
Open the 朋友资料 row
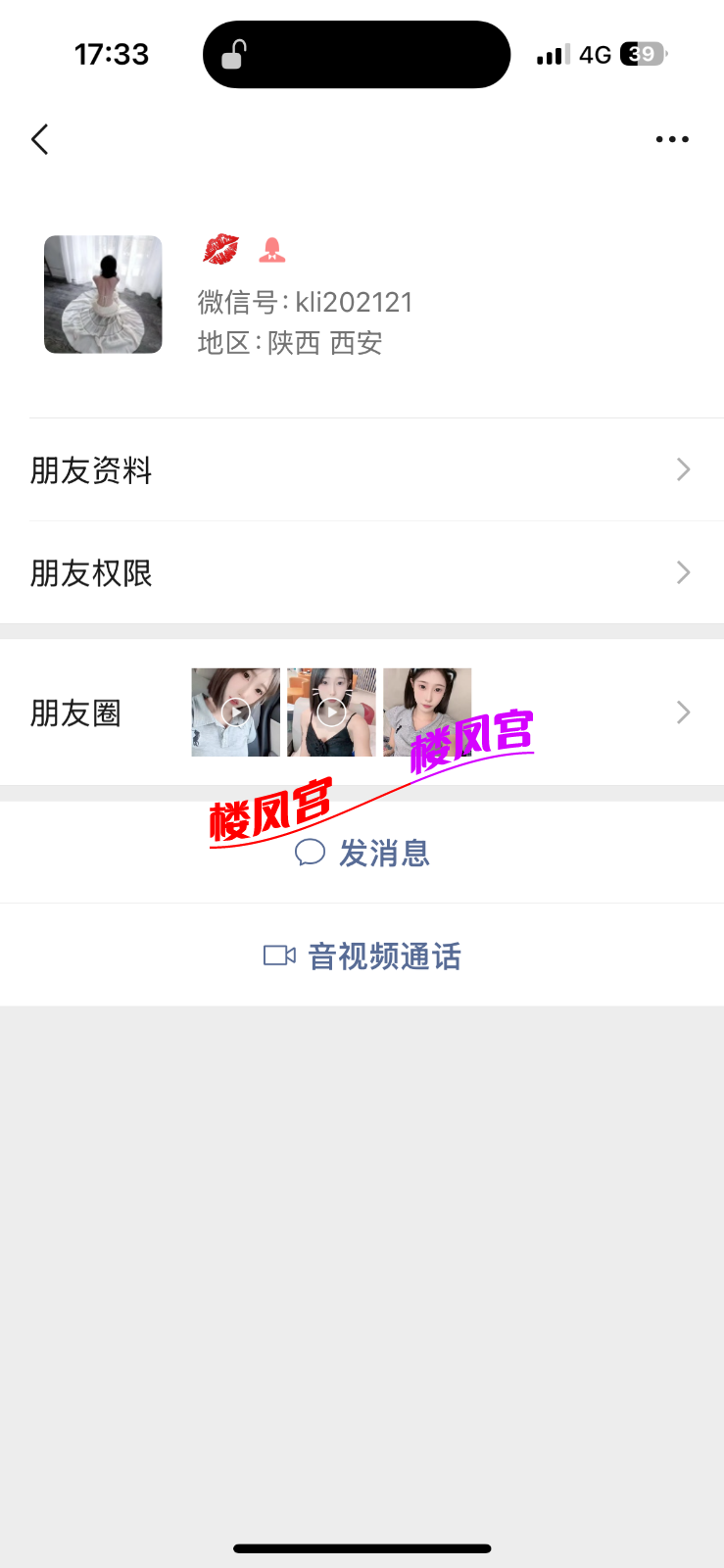point(362,470)
